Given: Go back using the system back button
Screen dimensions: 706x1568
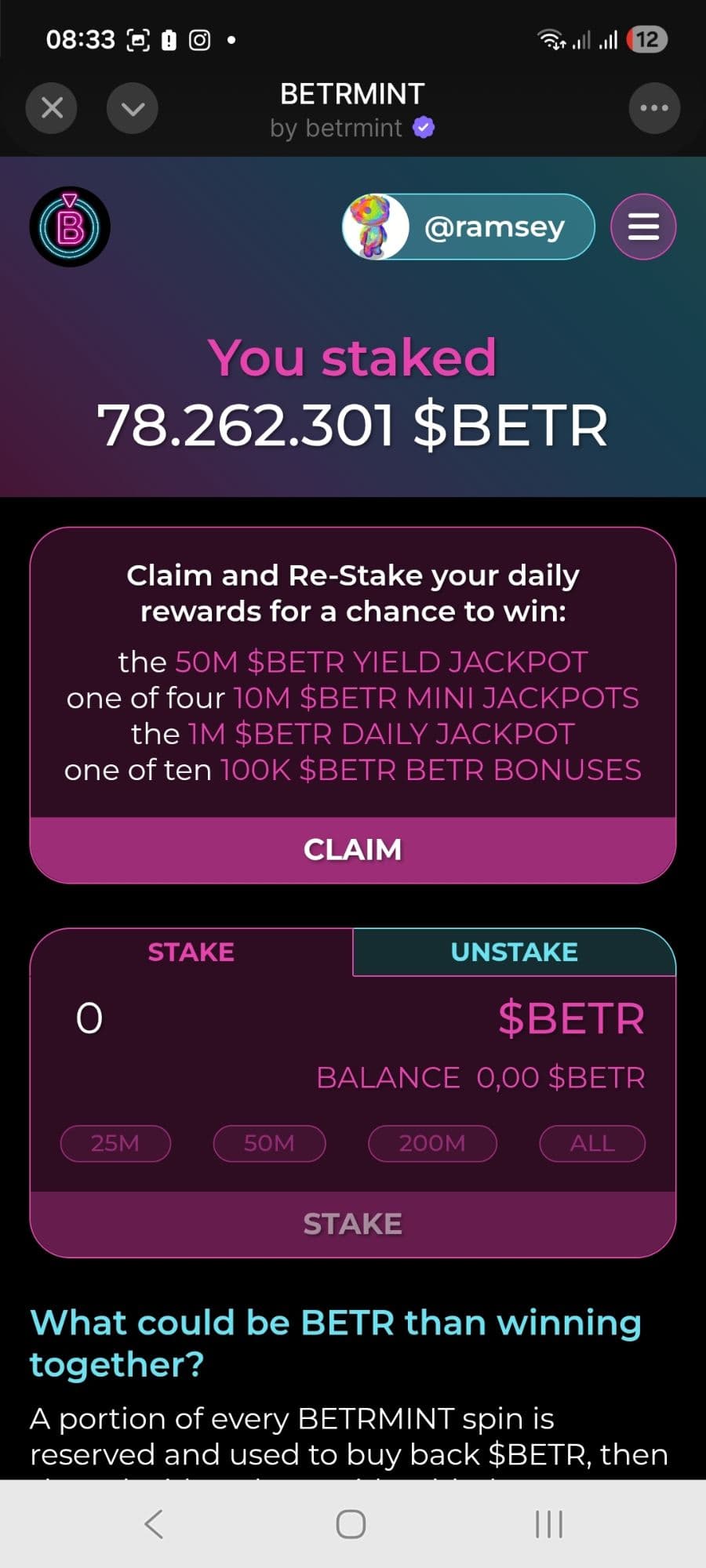Looking at the screenshot, I should pyautogui.click(x=154, y=1524).
